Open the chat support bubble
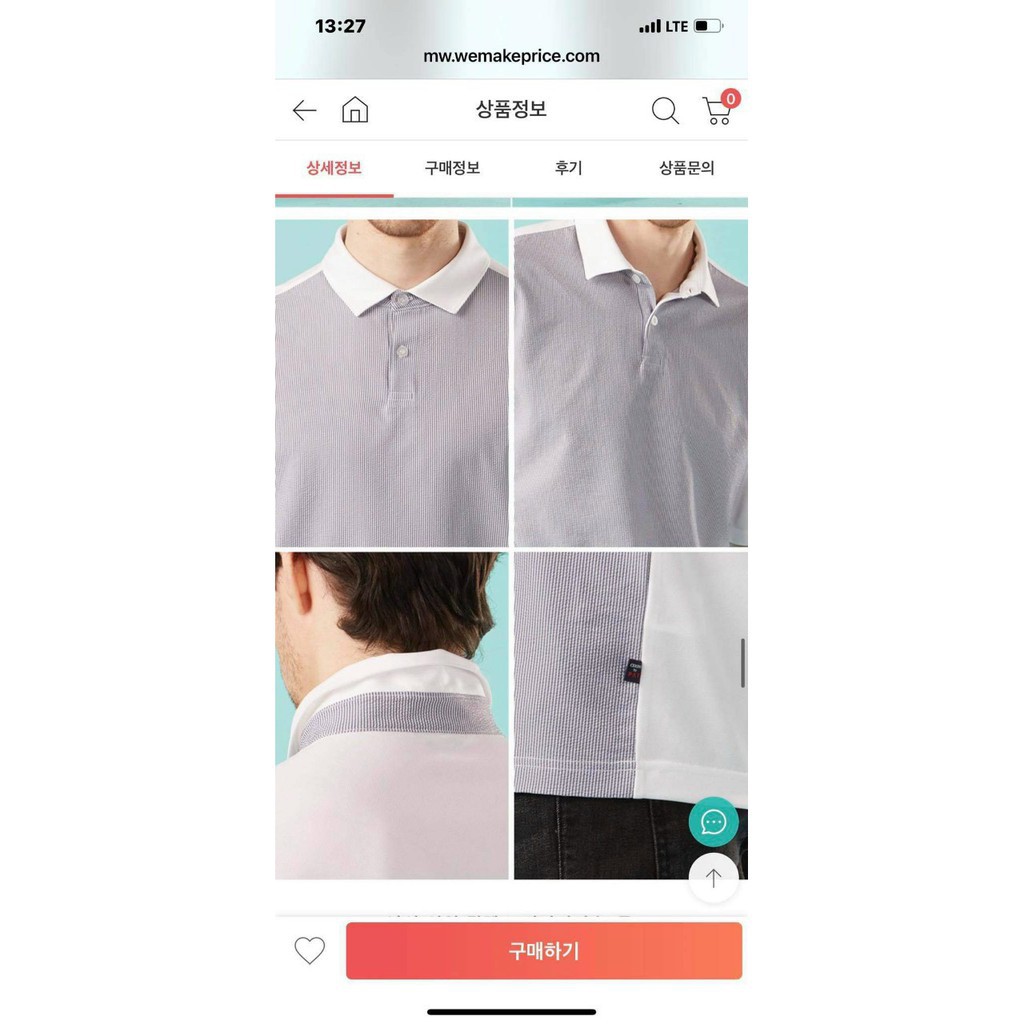The width and height of the screenshot is (1024, 1024). point(713,822)
